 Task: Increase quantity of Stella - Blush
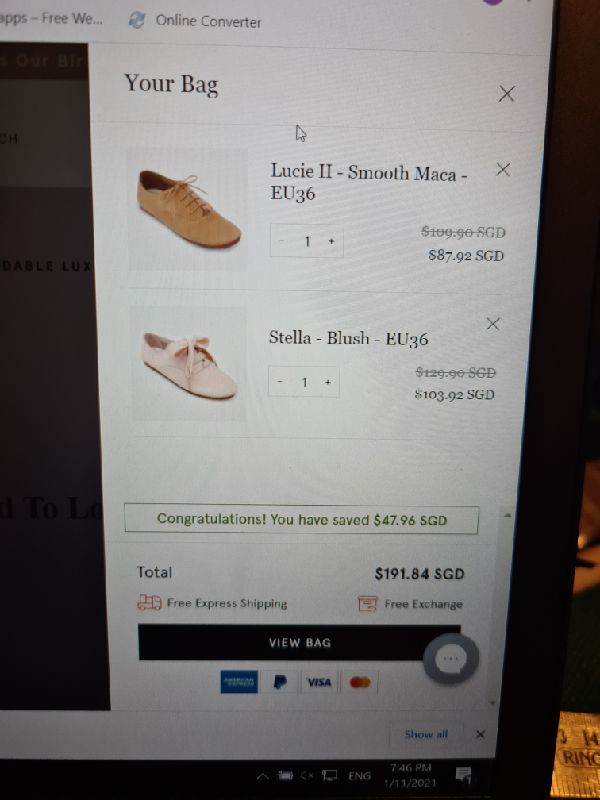point(327,382)
